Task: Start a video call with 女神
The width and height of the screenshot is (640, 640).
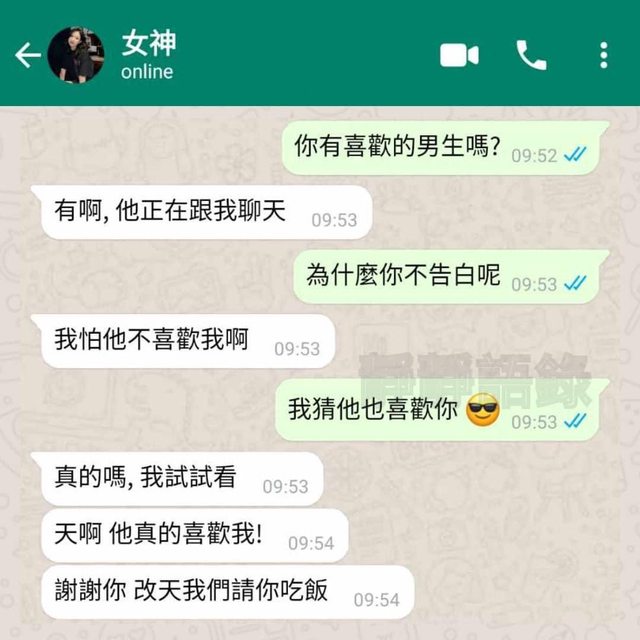Action: [x=459, y=55]
